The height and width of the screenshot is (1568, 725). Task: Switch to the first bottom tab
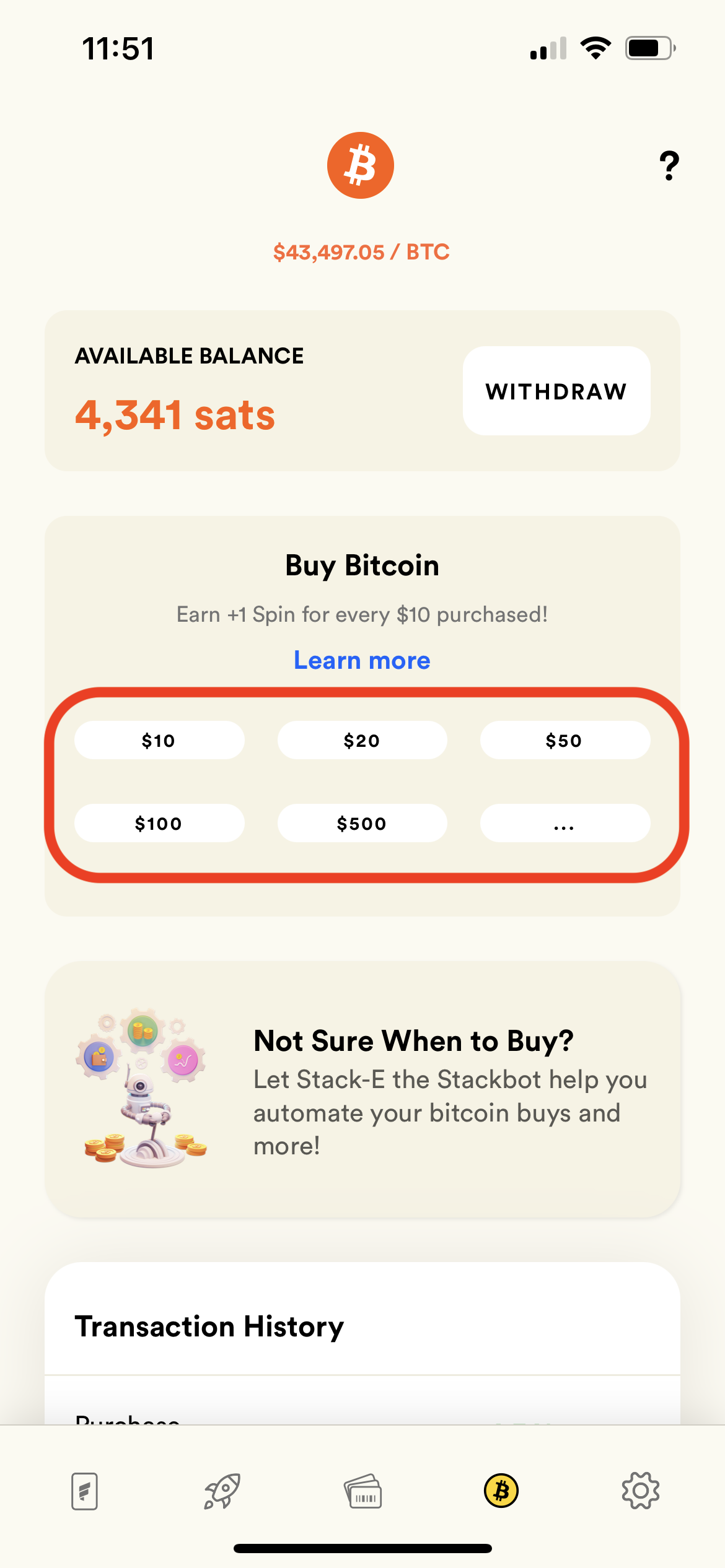85,1491
